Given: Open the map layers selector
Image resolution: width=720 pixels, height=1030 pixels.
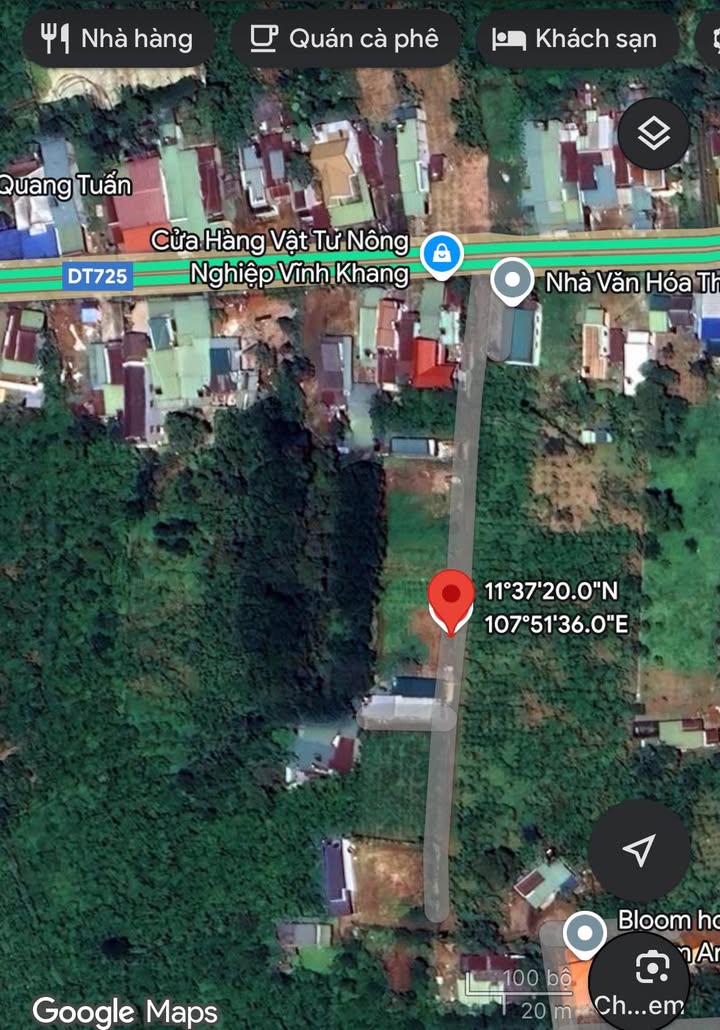Looking at the screenshot, I should (653, 134).
